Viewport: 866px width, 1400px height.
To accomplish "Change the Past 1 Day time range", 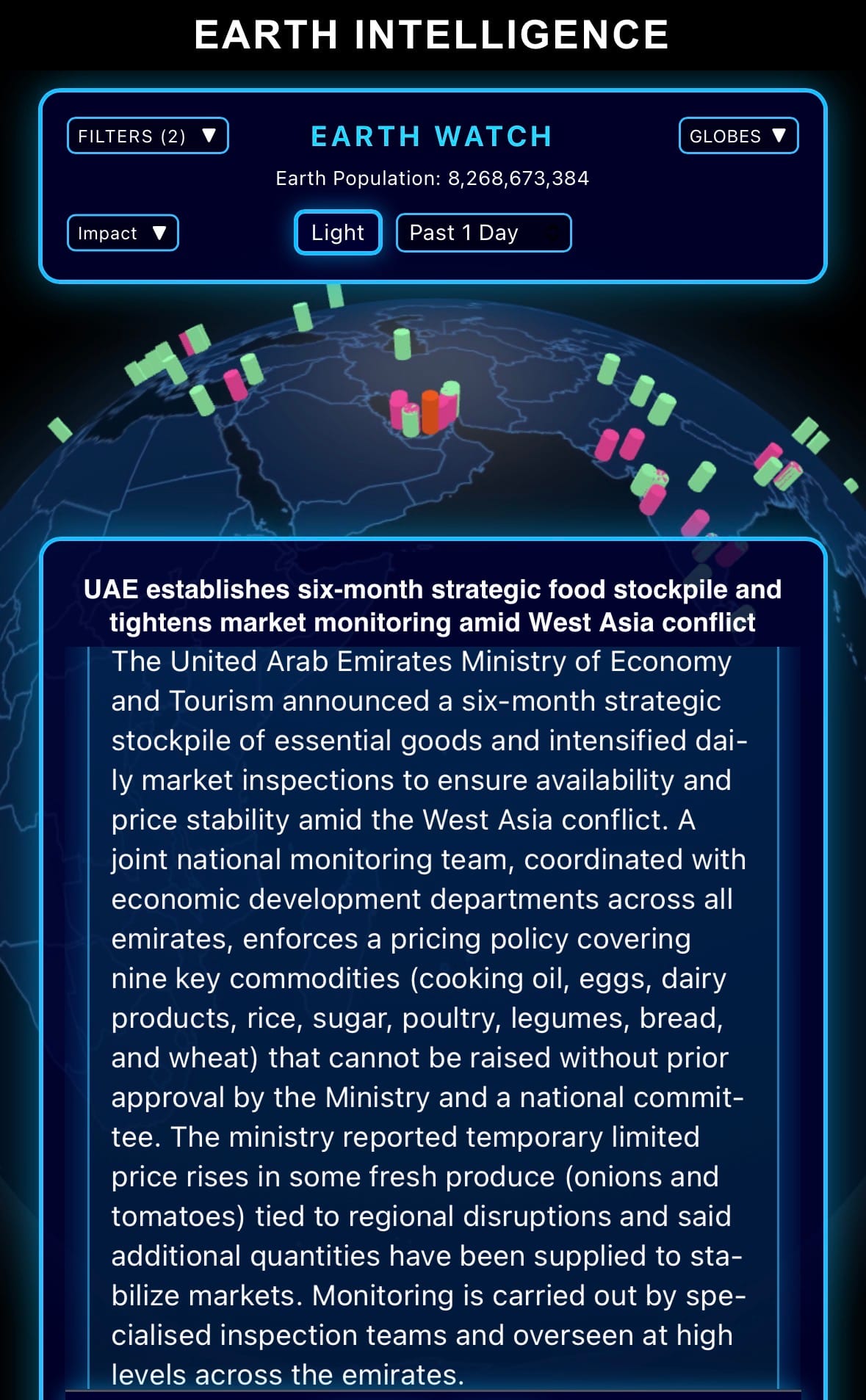I will [x=483, y=233].
